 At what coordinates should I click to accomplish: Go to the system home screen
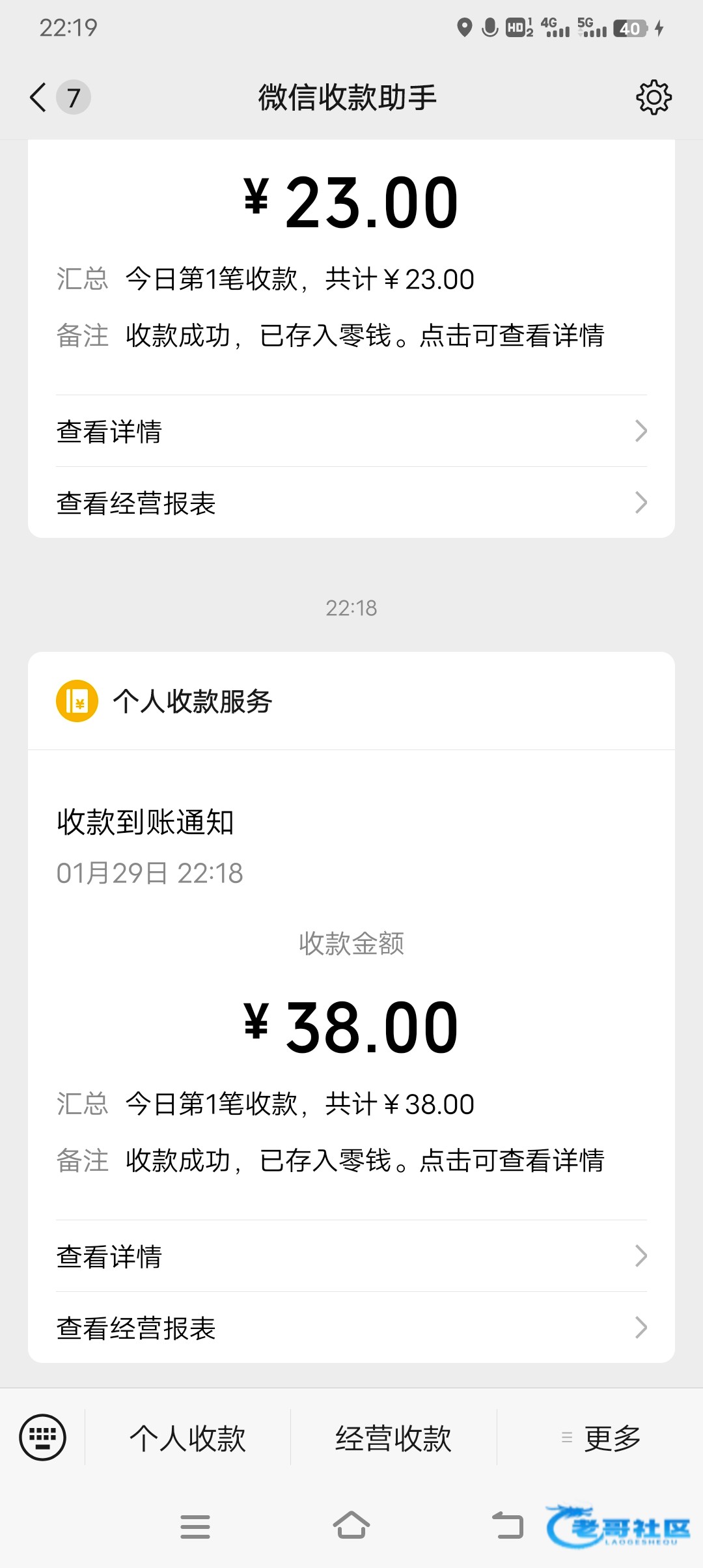point(351,1526)
